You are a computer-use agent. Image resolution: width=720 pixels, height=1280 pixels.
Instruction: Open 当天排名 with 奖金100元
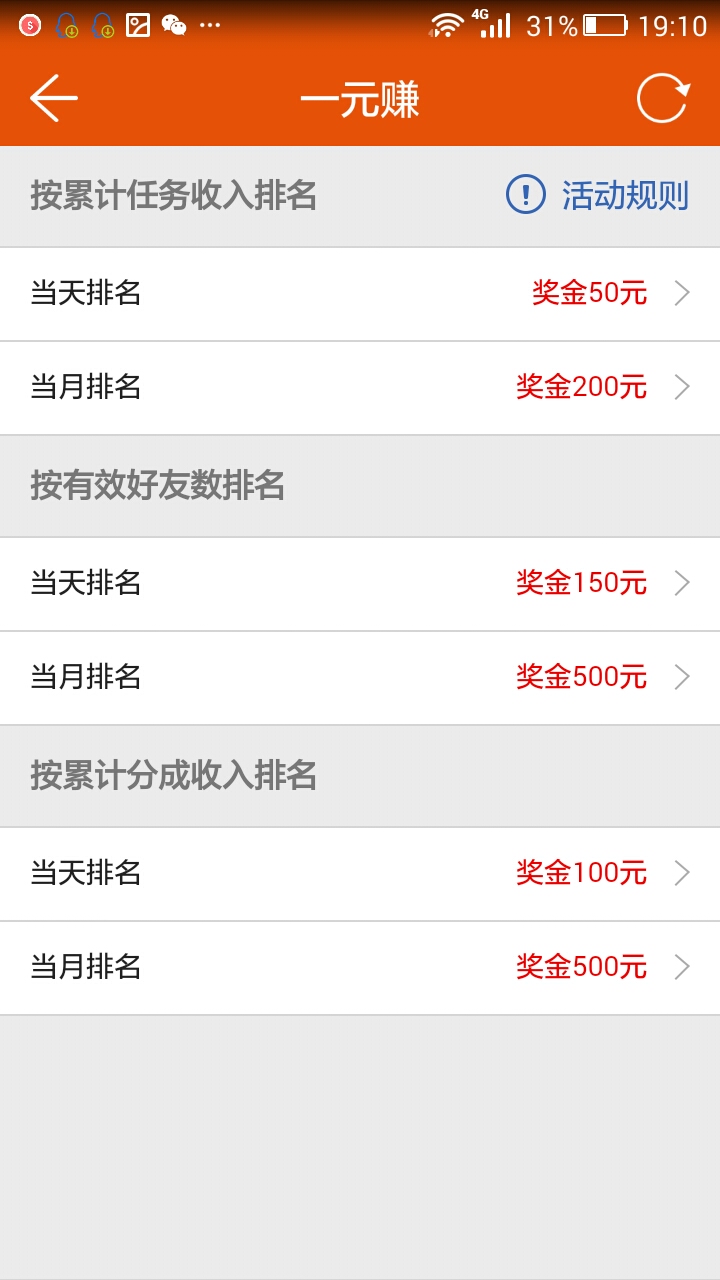(x=360, y=874)
